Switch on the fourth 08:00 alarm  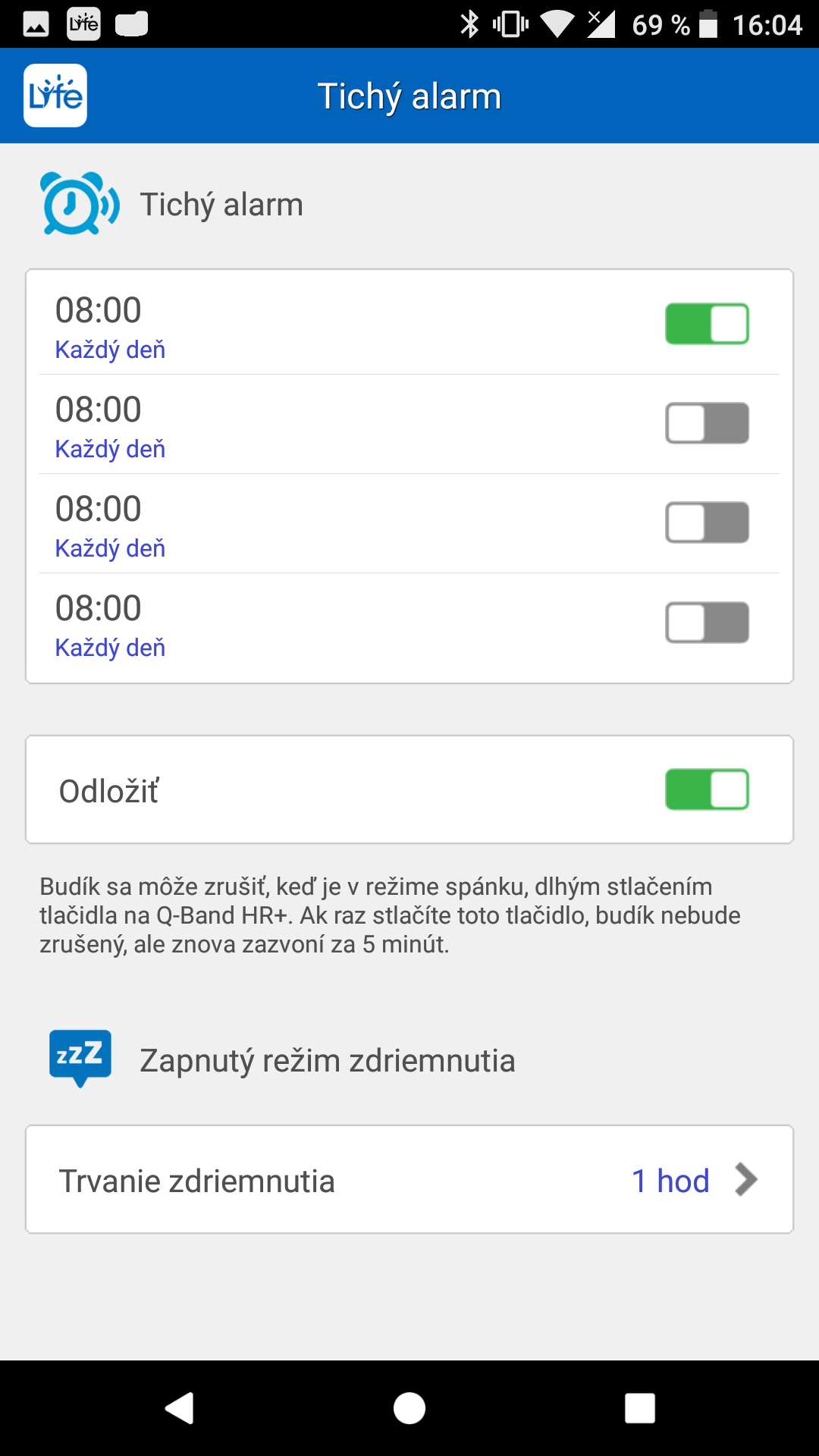pyautogui.click(x=707, y=623)
